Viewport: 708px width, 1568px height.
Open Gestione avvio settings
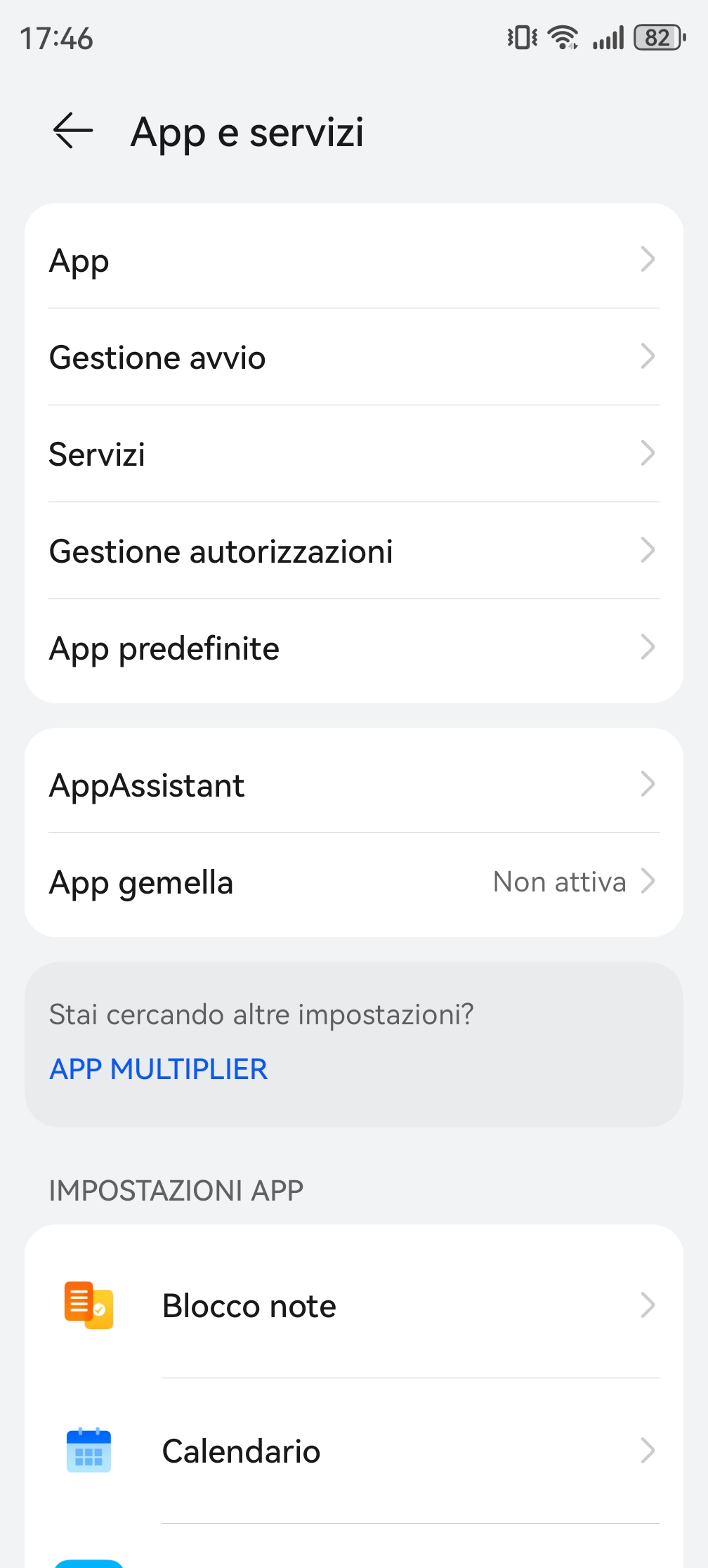tap(353, 357)
